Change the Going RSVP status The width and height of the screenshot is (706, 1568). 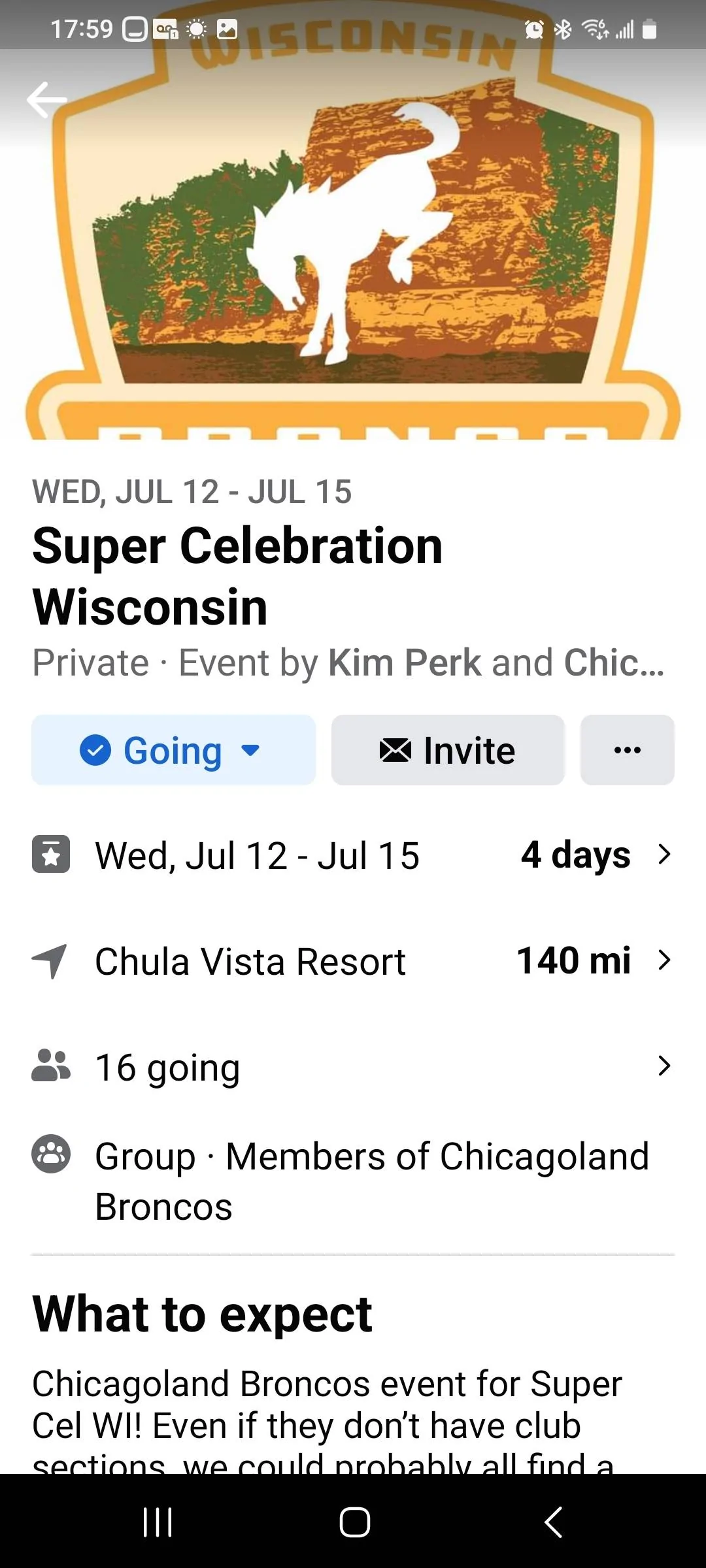click(173, 750)
